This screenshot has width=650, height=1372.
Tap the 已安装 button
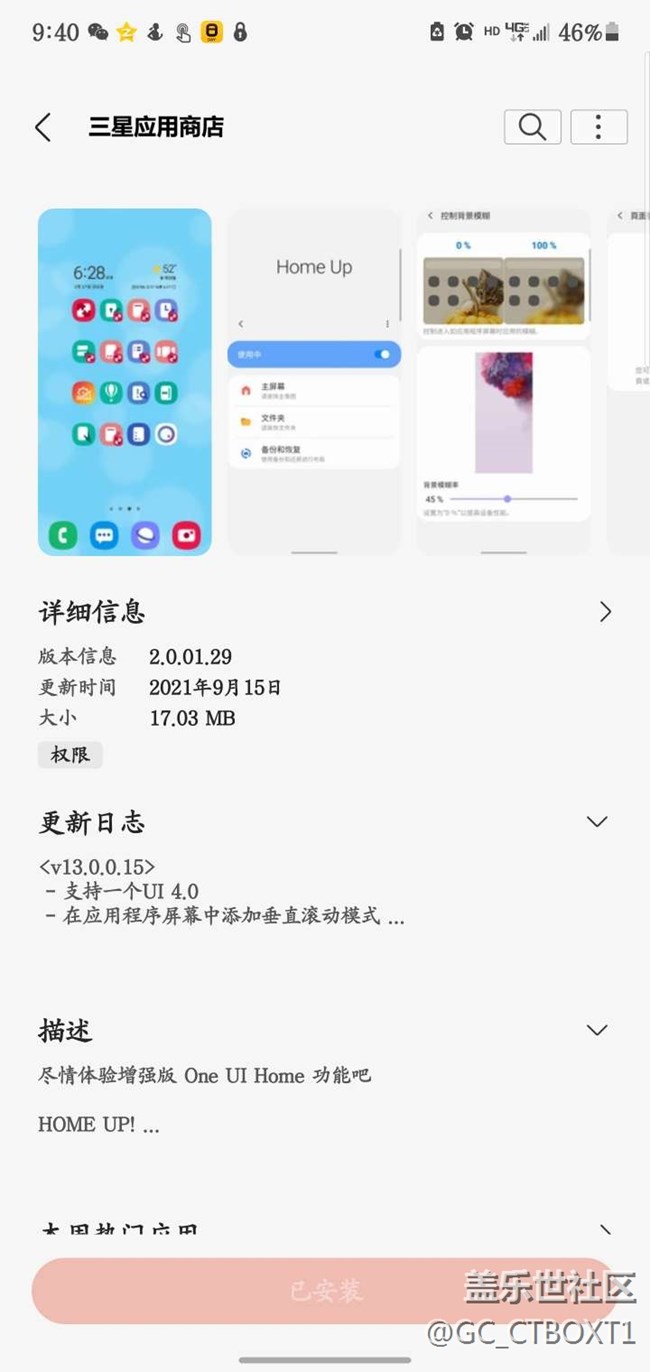[x=325, y=1291]
